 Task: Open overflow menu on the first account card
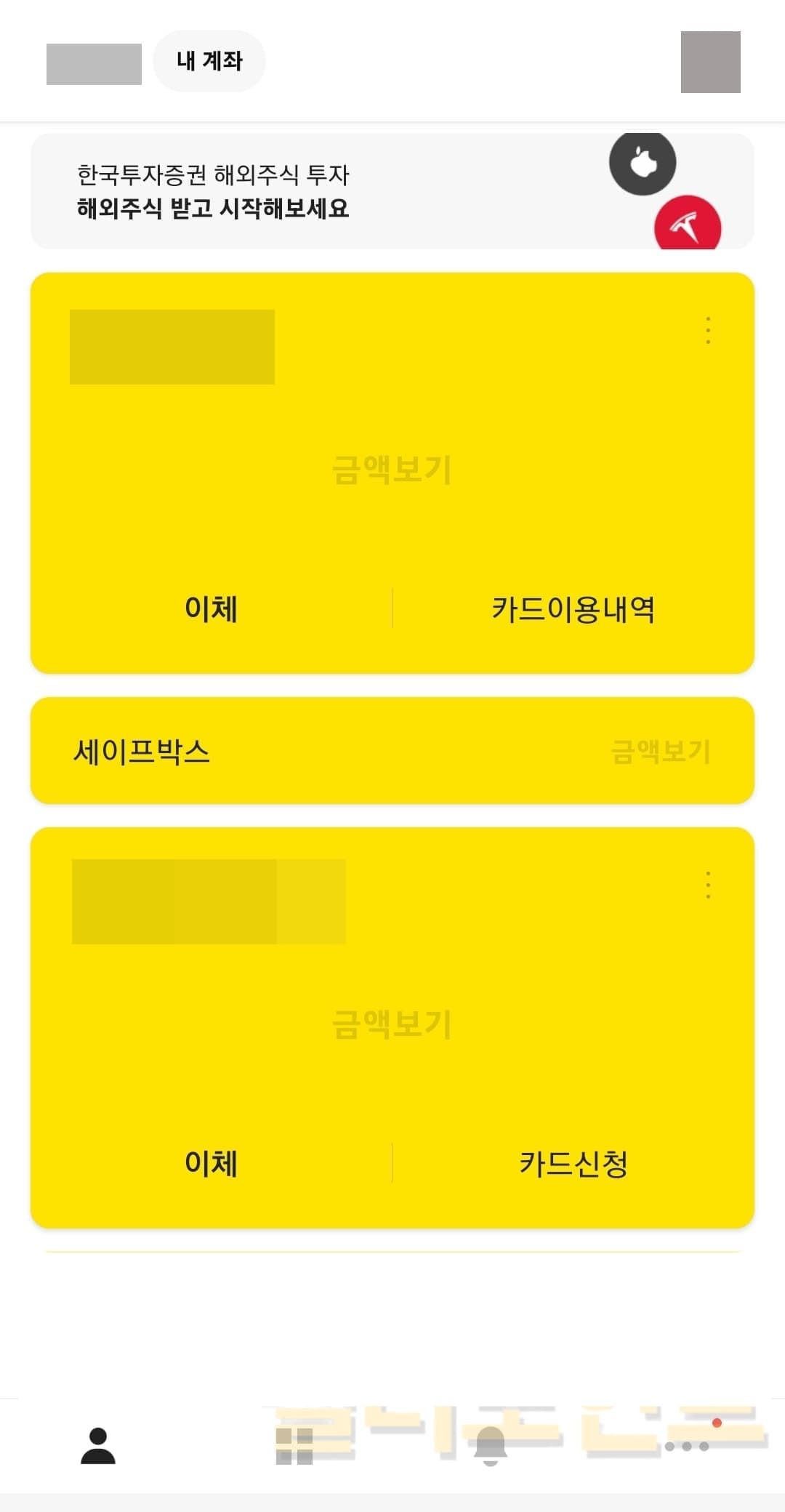pos(708,331)
